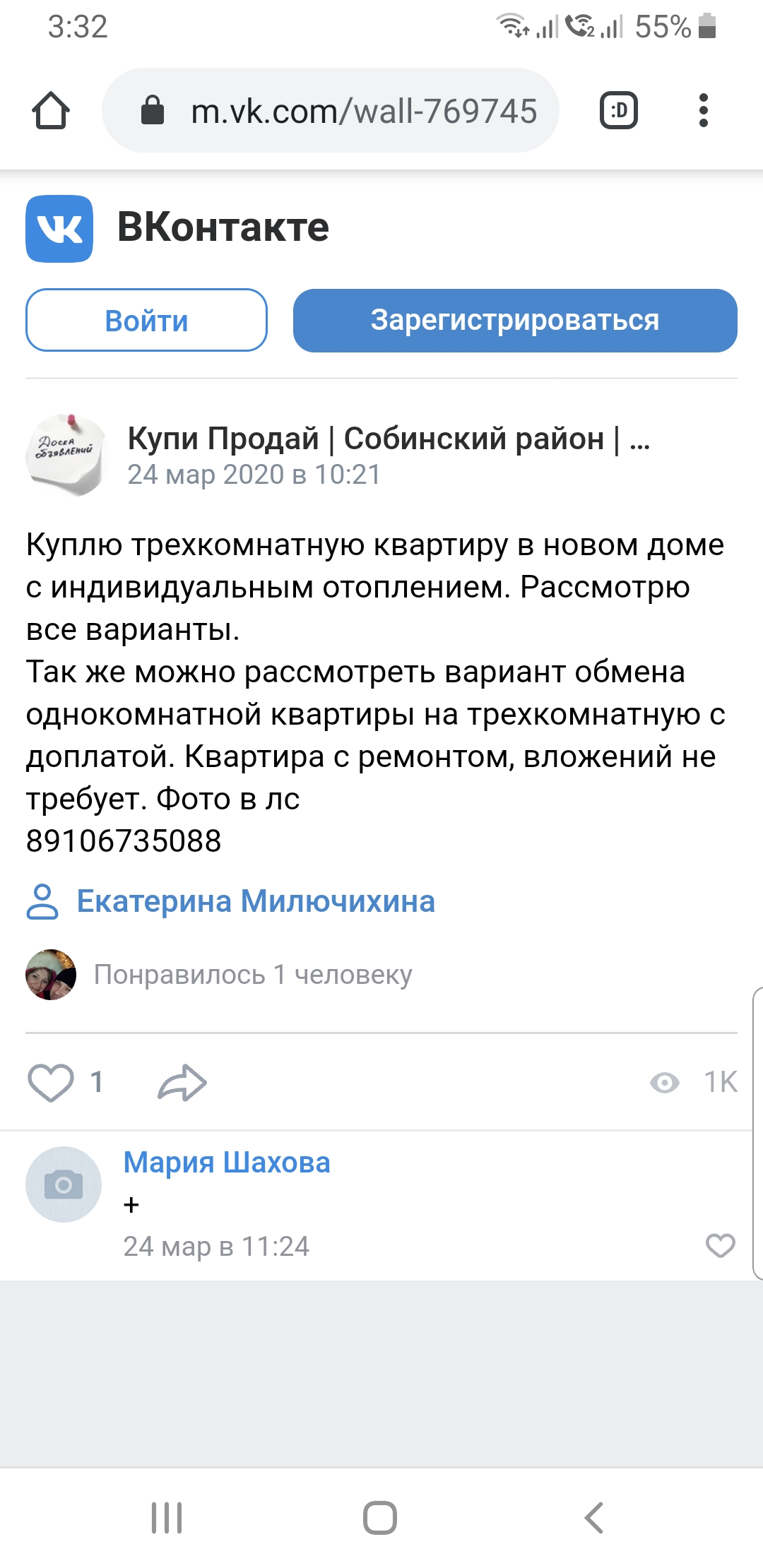The image size is (763, 1568).
Task: Like the apartment purchase post
Action: [x=51, y=1082]
